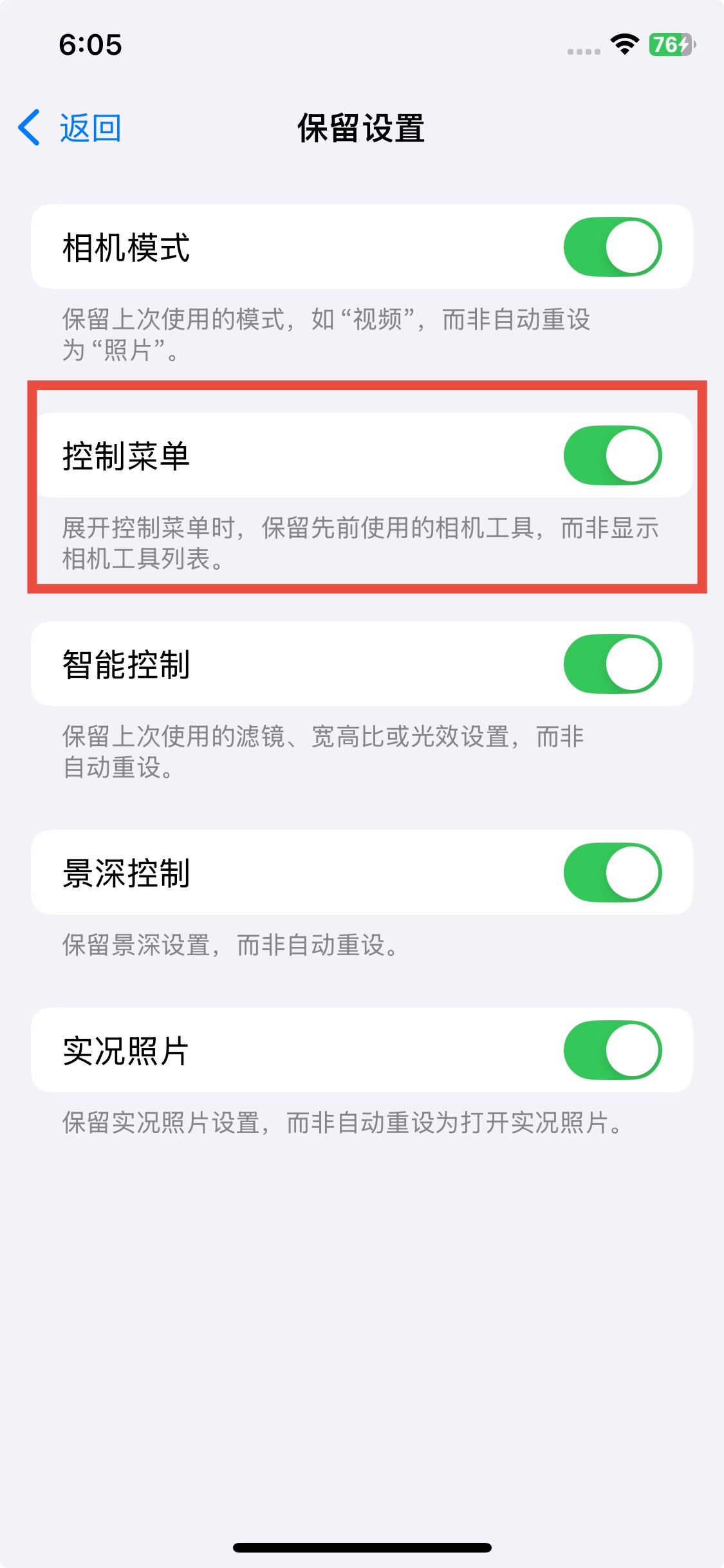Turn off the 相机模式 switch
724x1568 pixels.
pyautogui.click(x=612, y=247)
